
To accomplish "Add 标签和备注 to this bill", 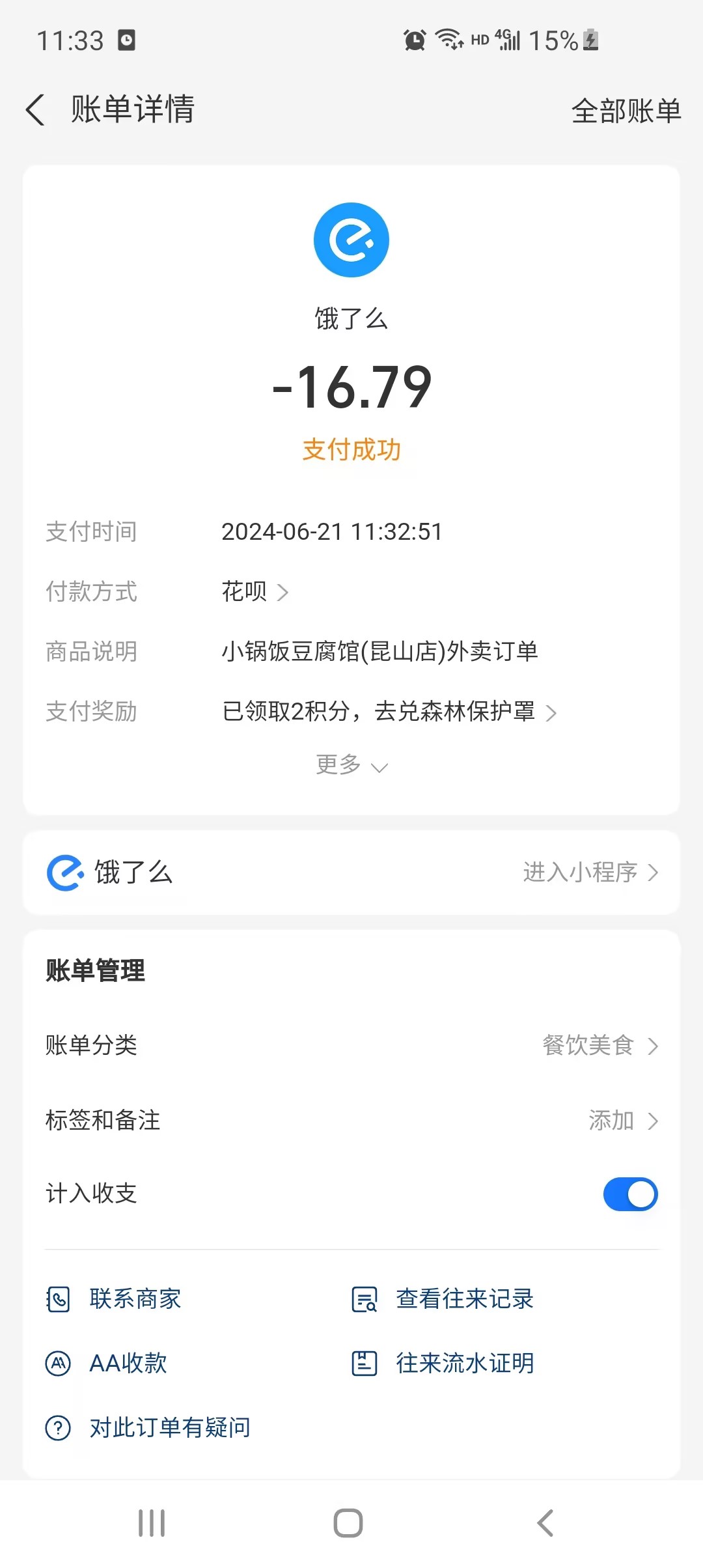I will pyautogui.click(x=622, y=1121).
